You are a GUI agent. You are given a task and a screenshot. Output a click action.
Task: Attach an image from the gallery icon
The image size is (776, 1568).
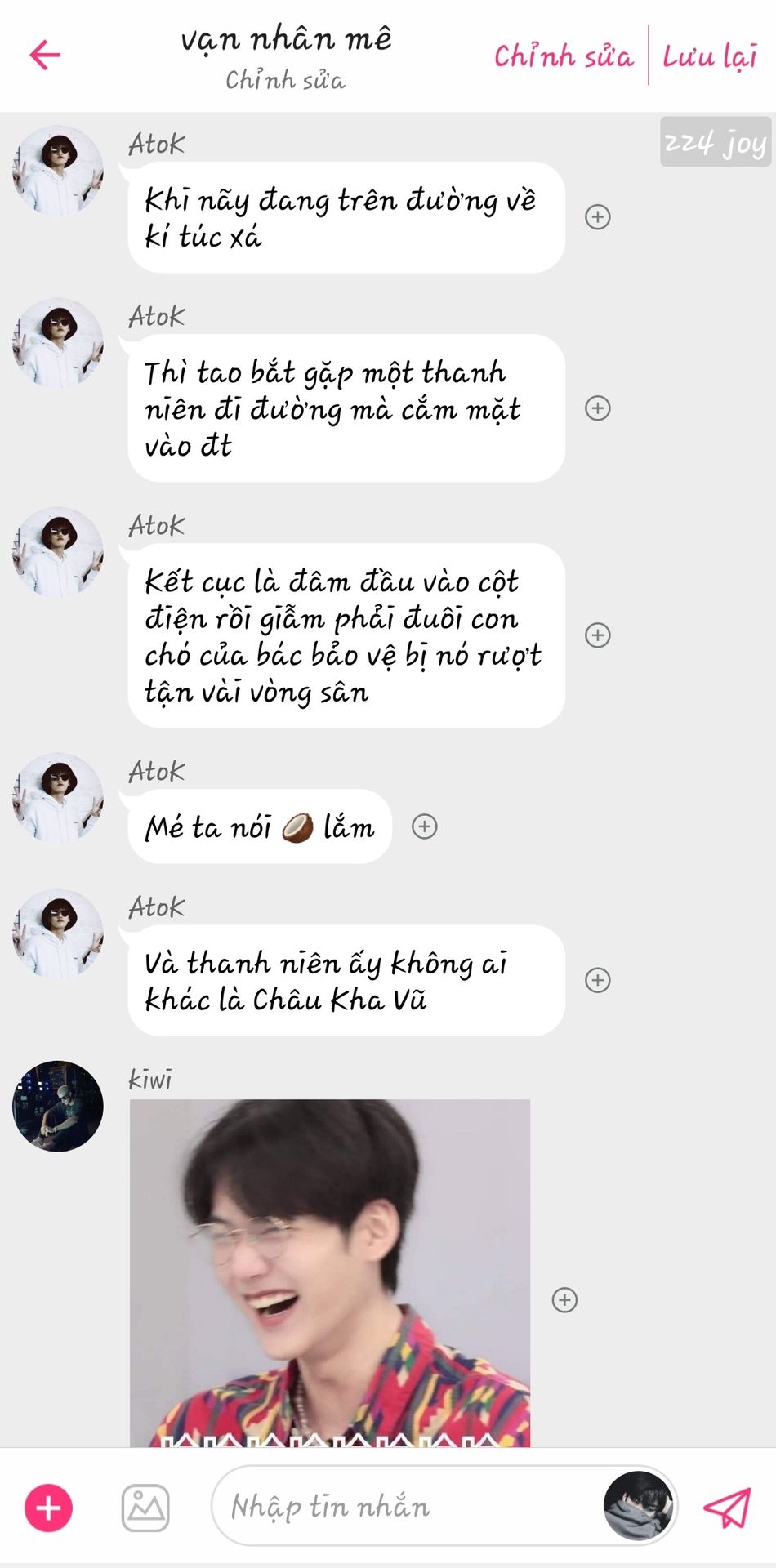(x=145, y=1508)
